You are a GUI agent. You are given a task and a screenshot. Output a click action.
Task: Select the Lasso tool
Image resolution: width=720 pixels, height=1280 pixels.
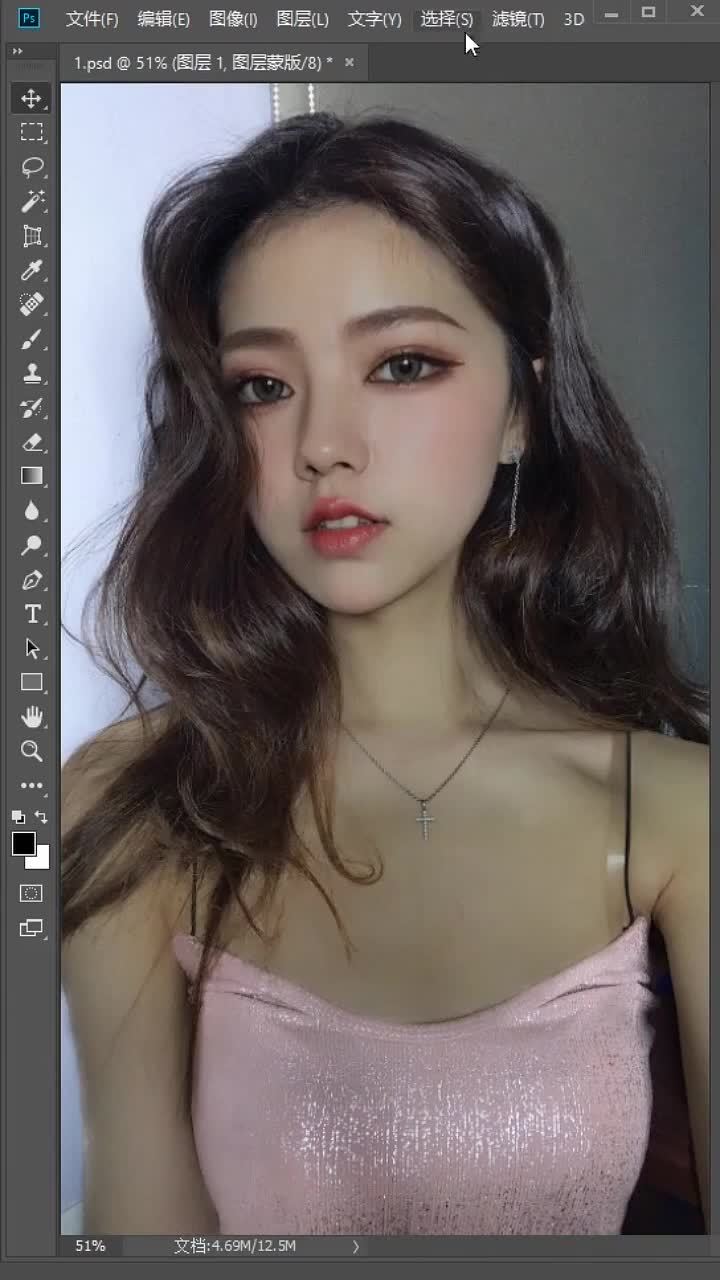[x=32, y=167]
